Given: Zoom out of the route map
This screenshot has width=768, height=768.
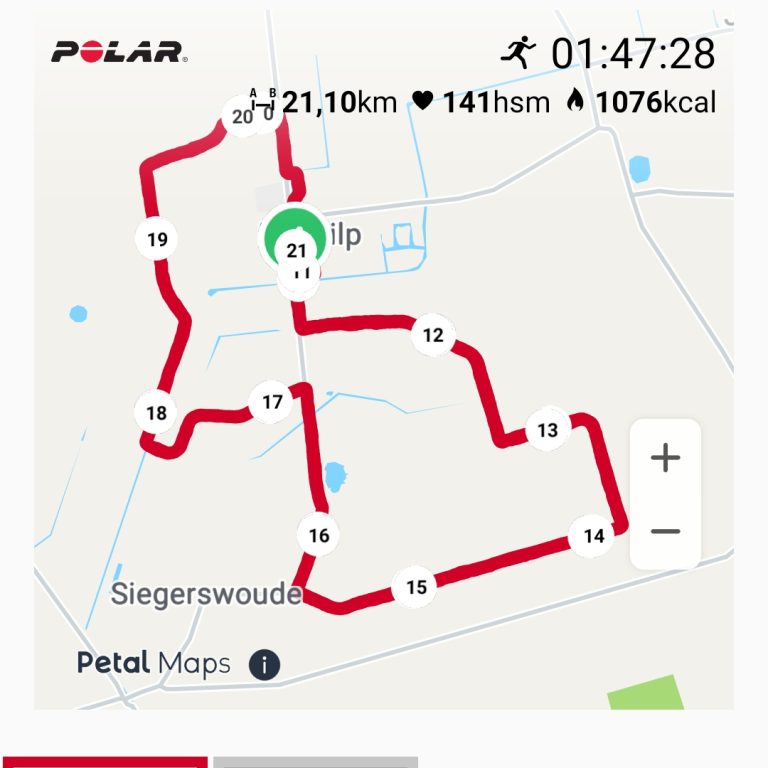Looking at the screenshot, I should [x=665, y=531].
